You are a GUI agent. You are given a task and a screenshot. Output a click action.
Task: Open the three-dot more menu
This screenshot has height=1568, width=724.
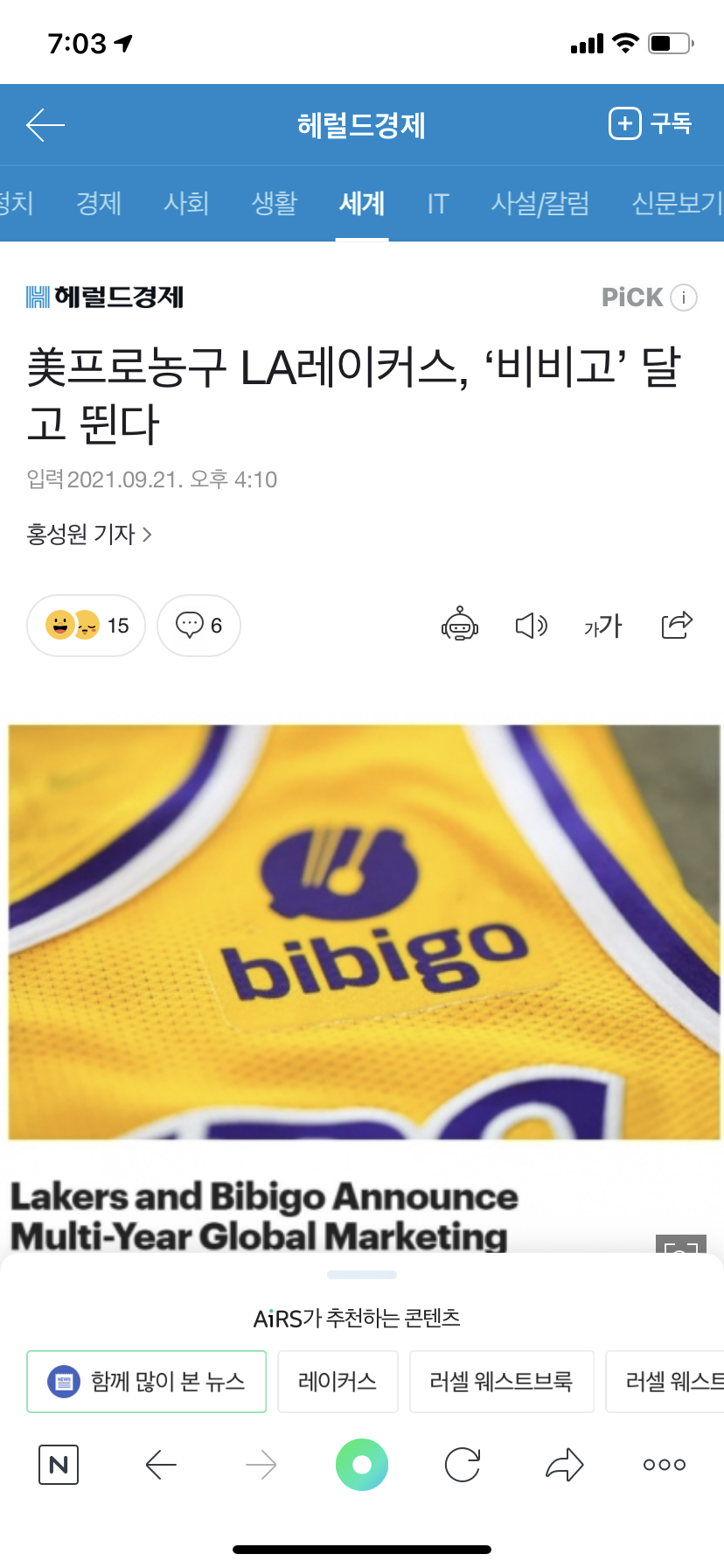coord(664,1465)
